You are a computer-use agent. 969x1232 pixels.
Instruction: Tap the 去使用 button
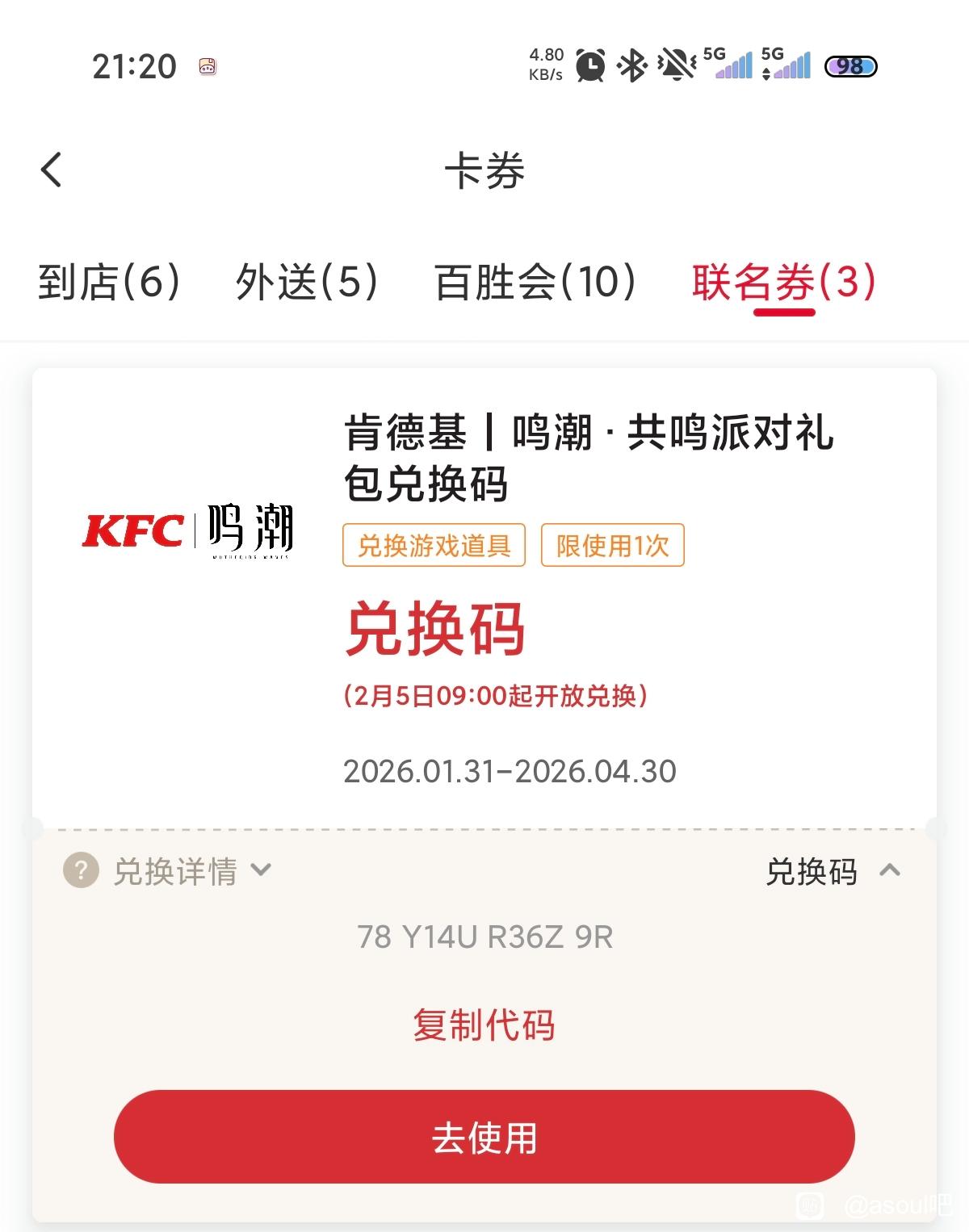[x=484, y=1137]
